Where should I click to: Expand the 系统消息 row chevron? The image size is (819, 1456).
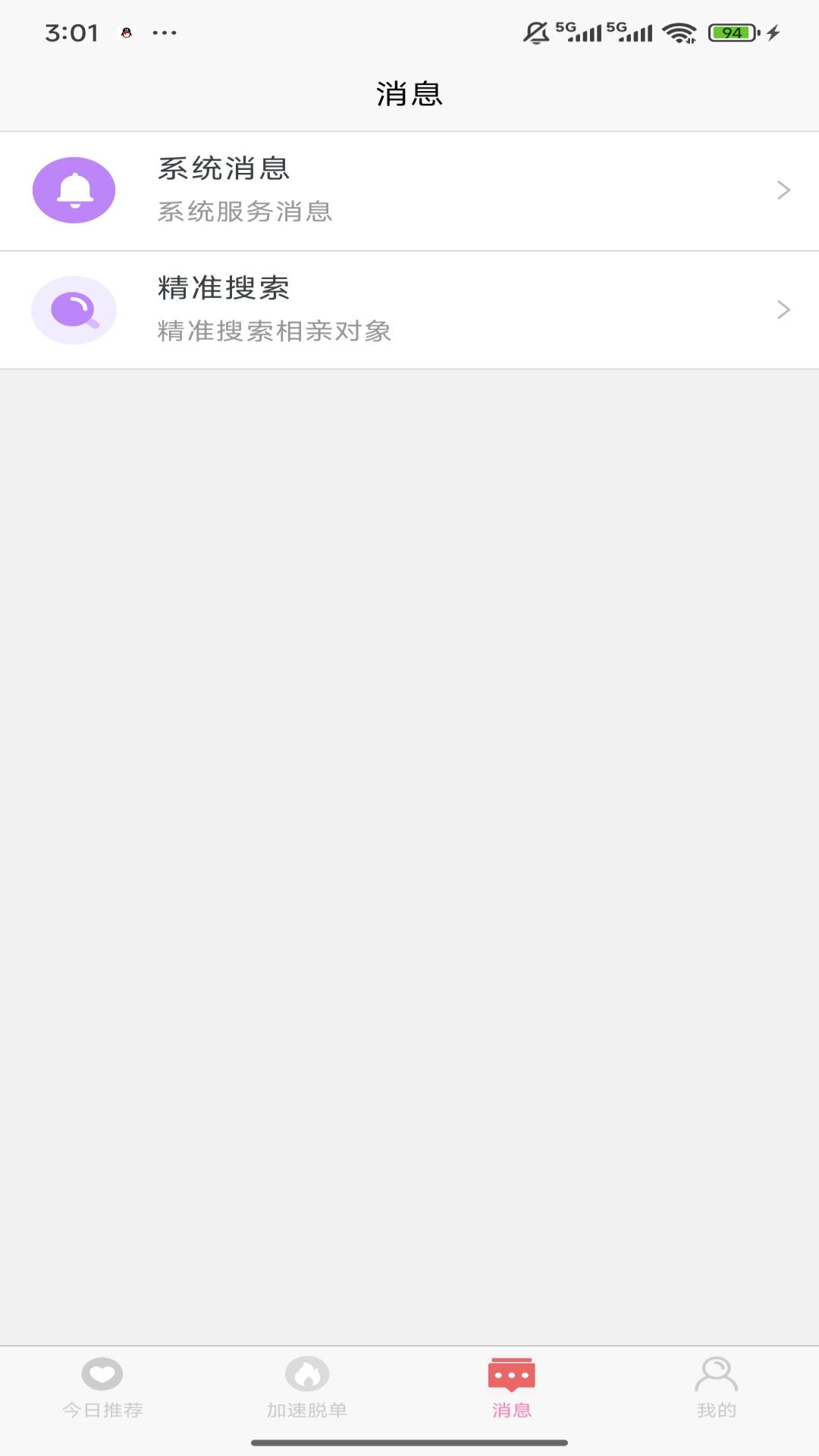point(782,190)
